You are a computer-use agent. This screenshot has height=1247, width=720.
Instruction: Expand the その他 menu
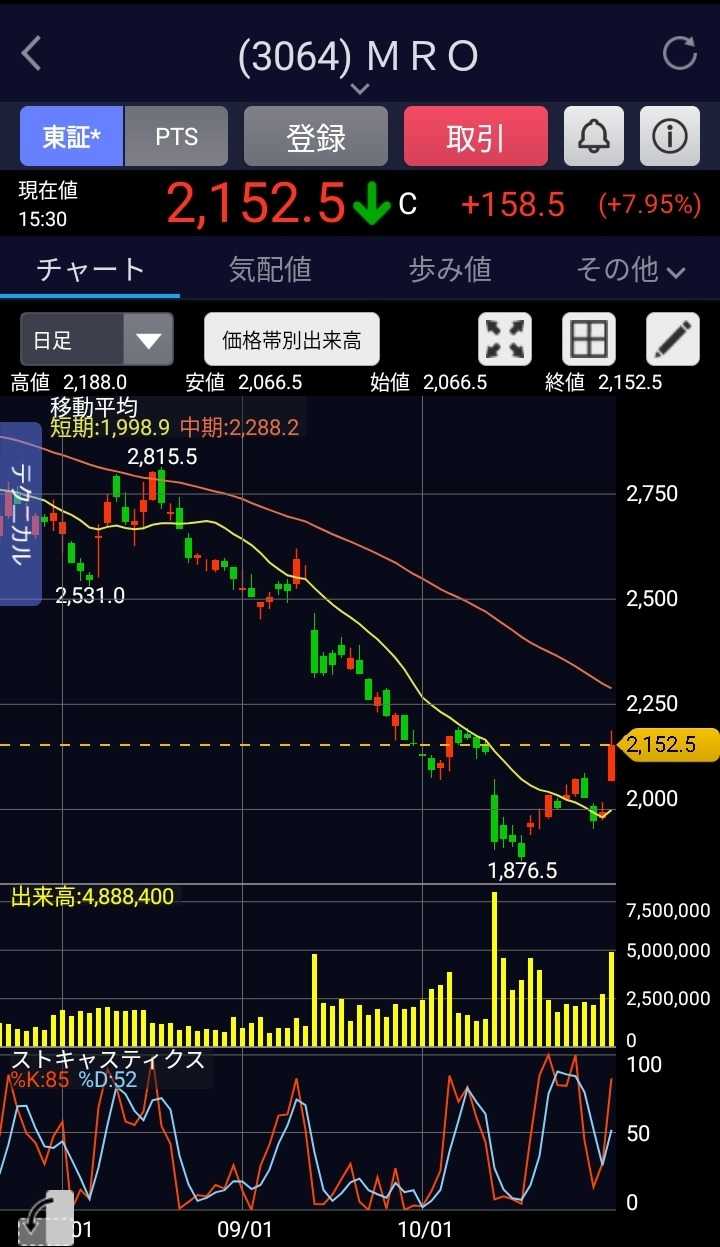point(630,269)
